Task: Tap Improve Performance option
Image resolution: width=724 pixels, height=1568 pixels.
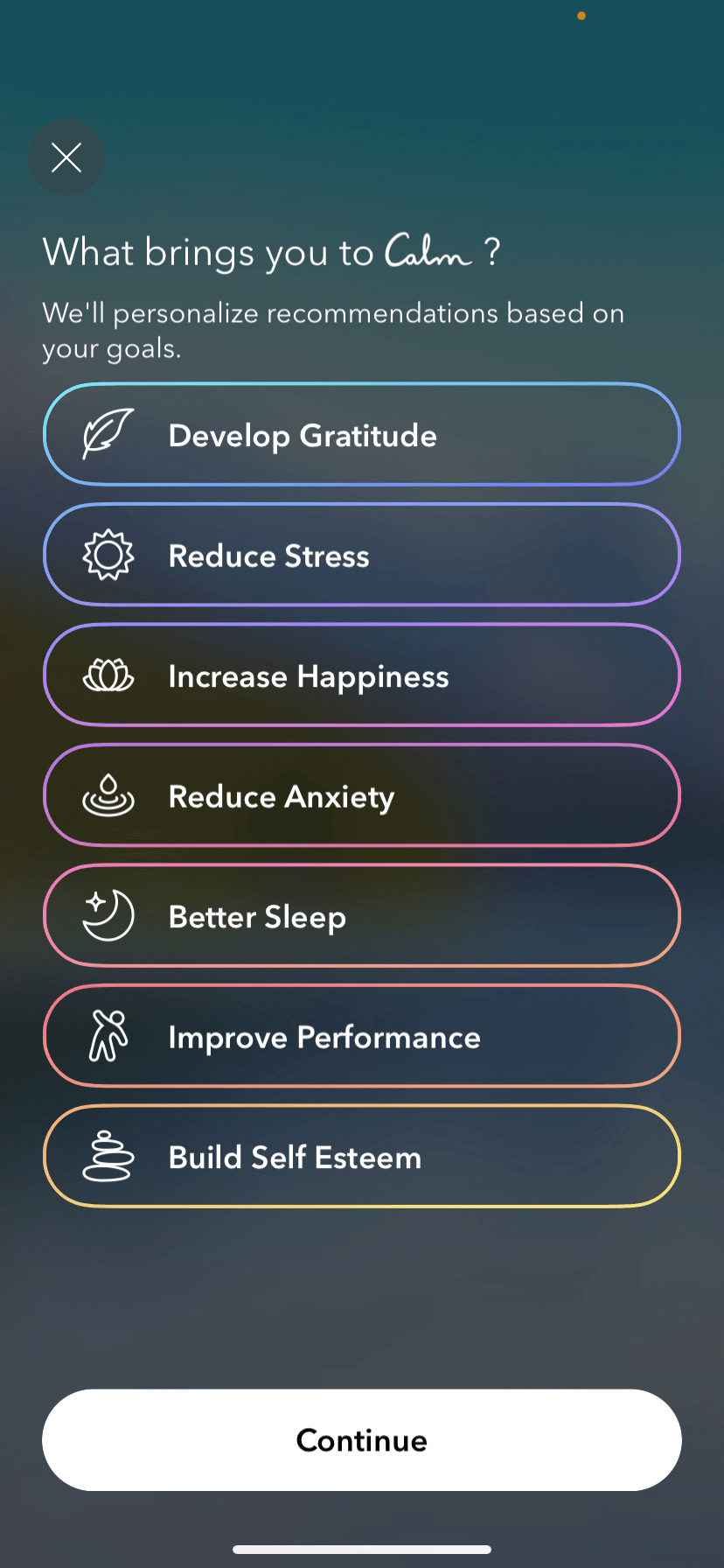Action: (x=362, y=1036)
